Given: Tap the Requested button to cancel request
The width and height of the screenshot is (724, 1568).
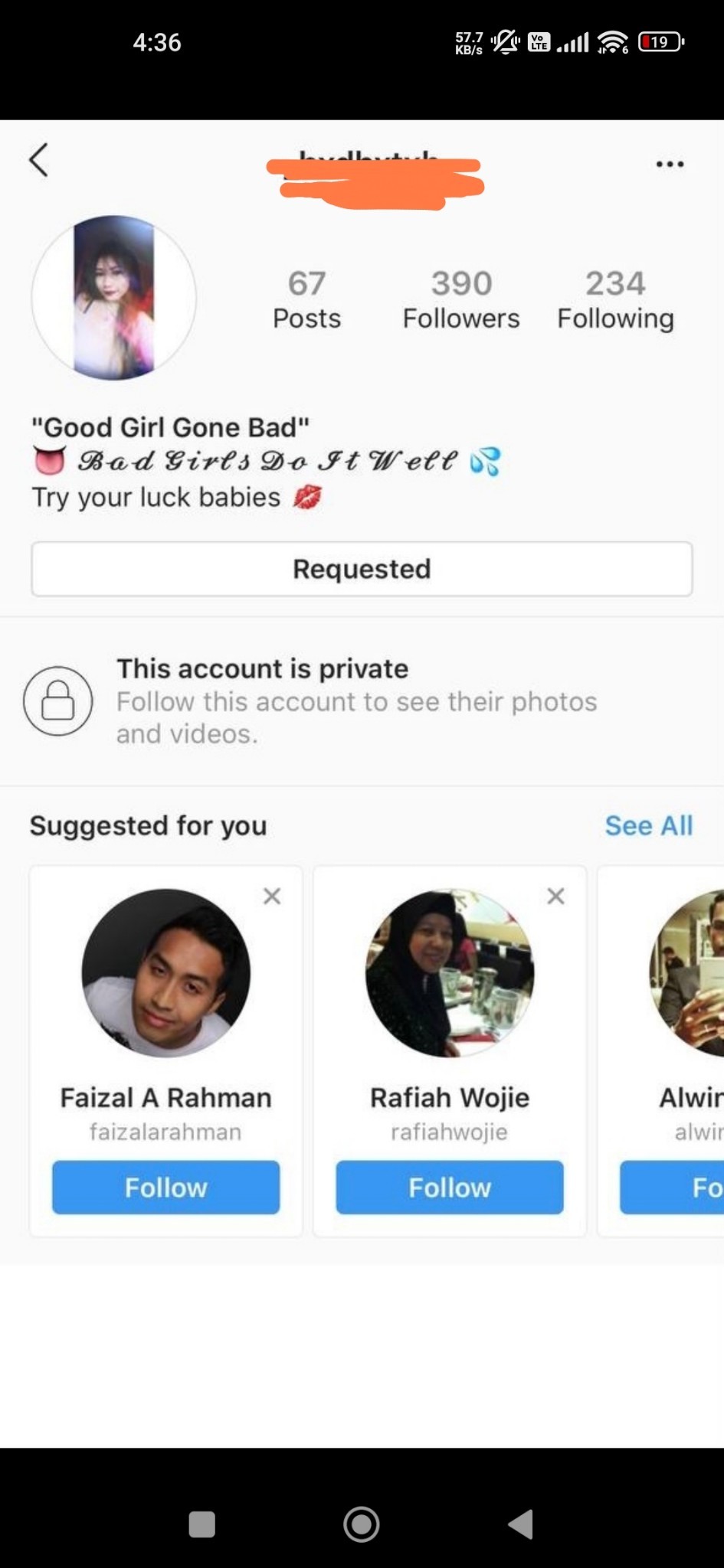Looking at the screenshot, I should 362,569.
